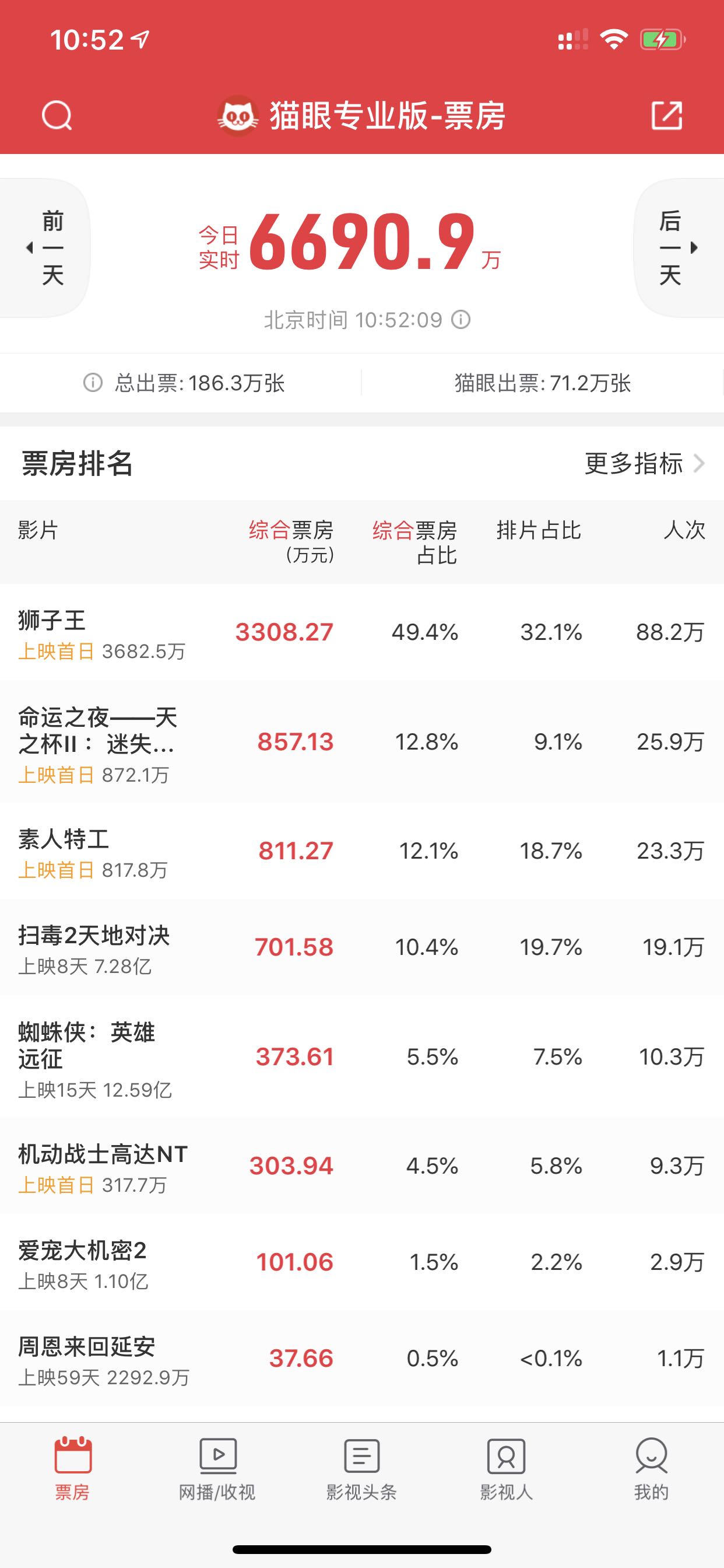724x1568 pixels.
Task: Open the 命运之夜——天之杯II row
Action: [x=362, y=742]
